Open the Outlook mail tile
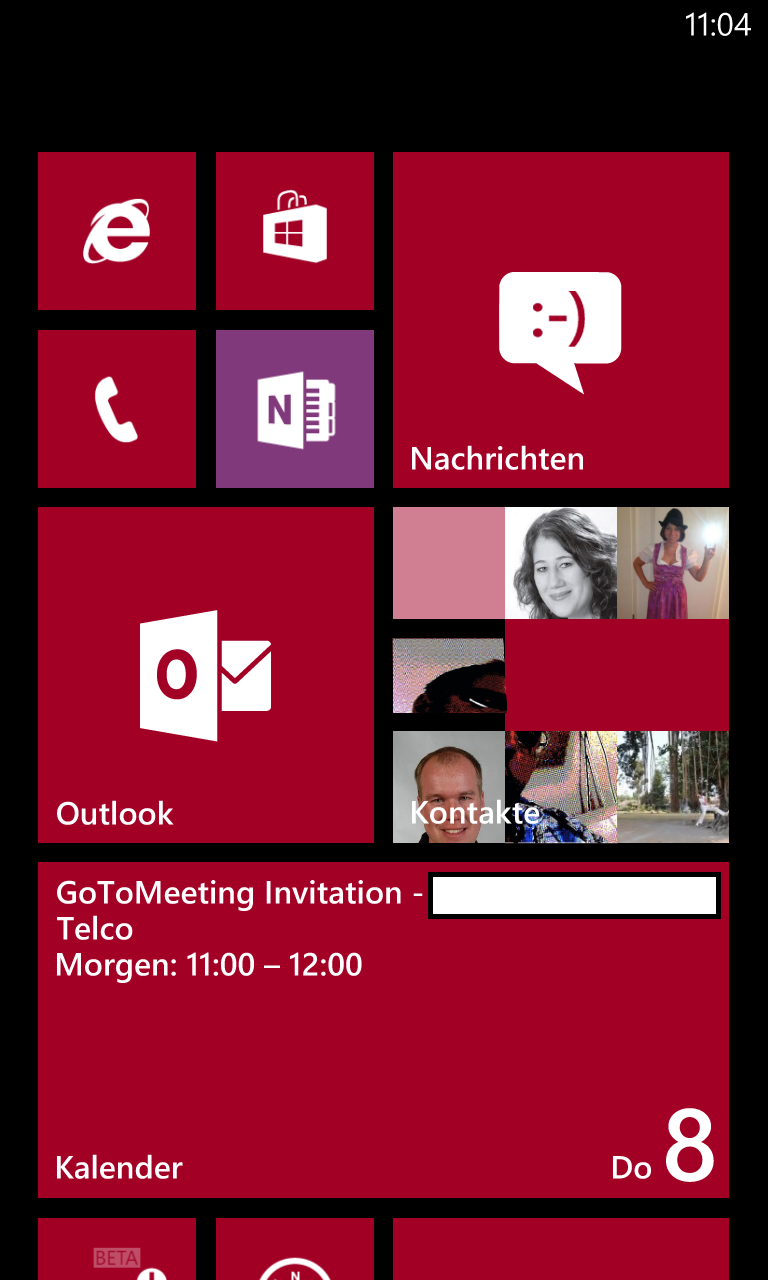This screenshot has height=1280, width=768. pos(206,675)
